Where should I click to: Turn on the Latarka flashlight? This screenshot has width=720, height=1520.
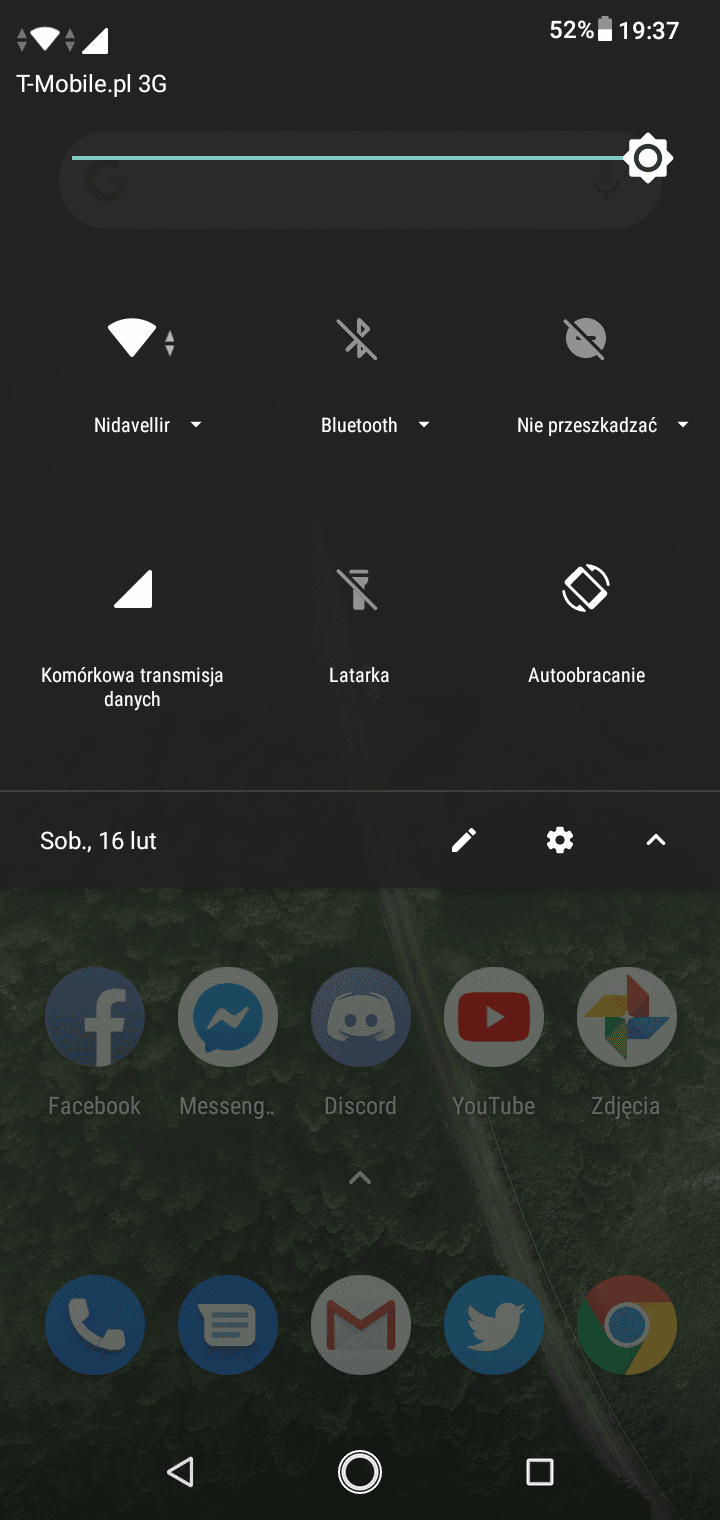click(359, 590)
